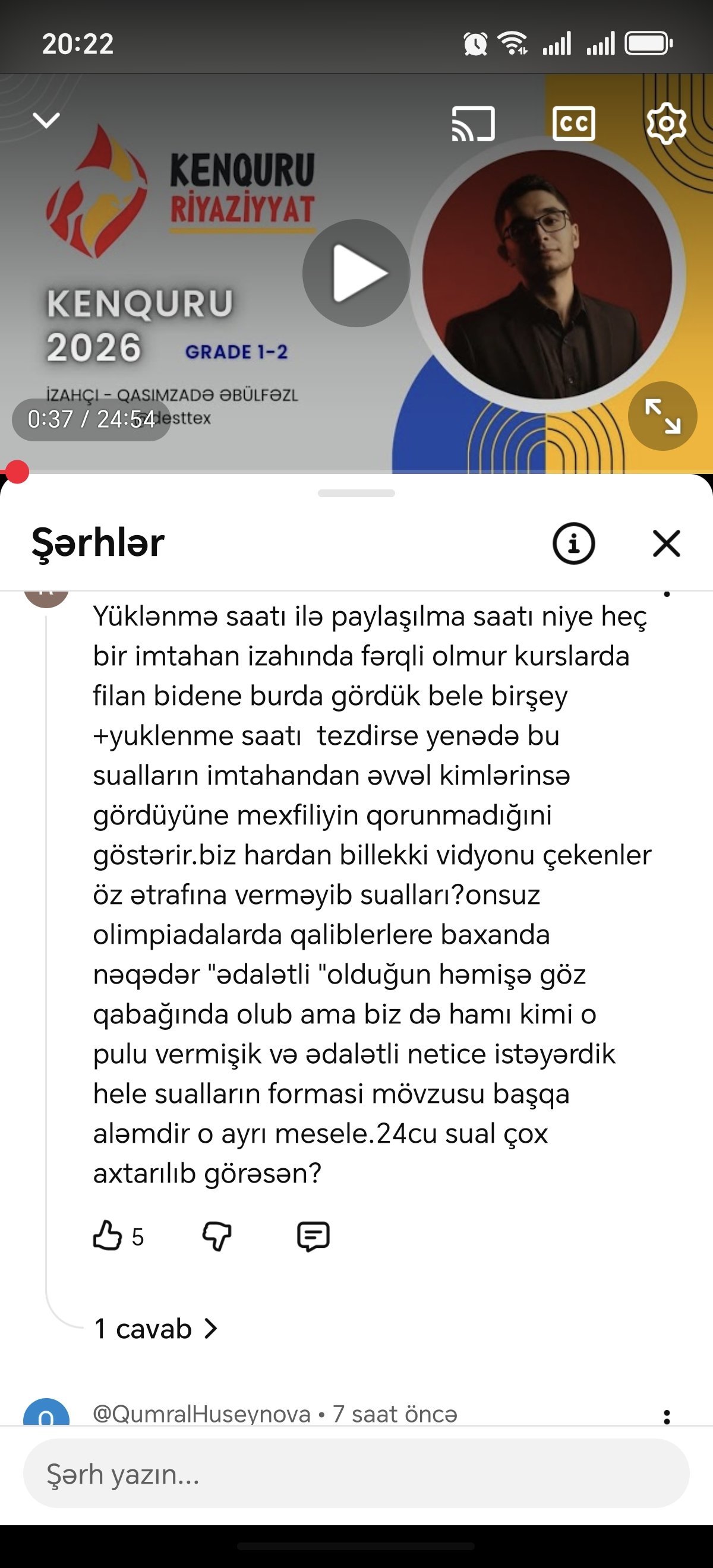Open video settings gear

[666, 124]
